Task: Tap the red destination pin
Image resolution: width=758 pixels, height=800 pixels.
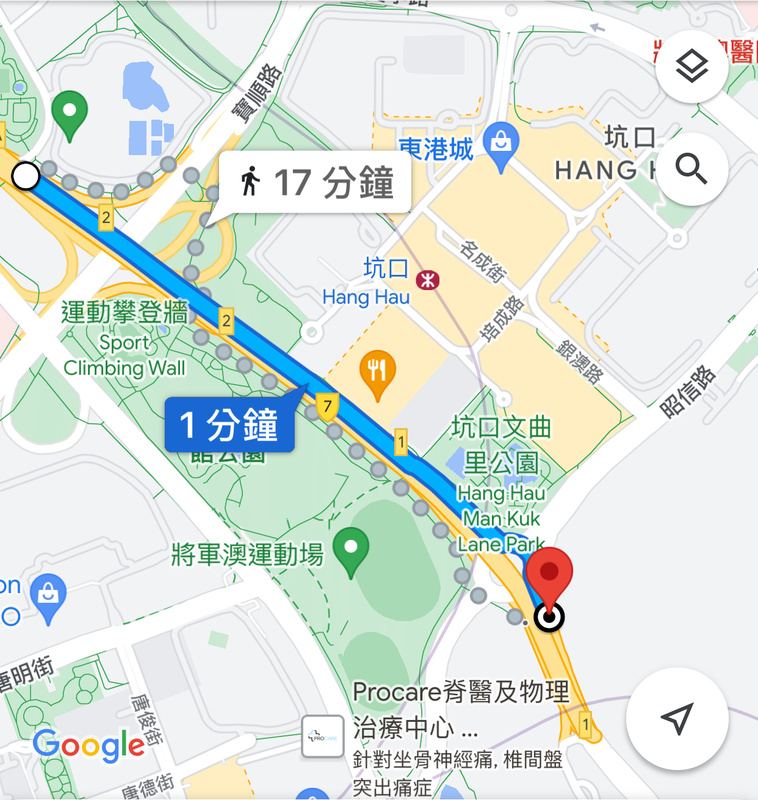Action: [550, 578]
